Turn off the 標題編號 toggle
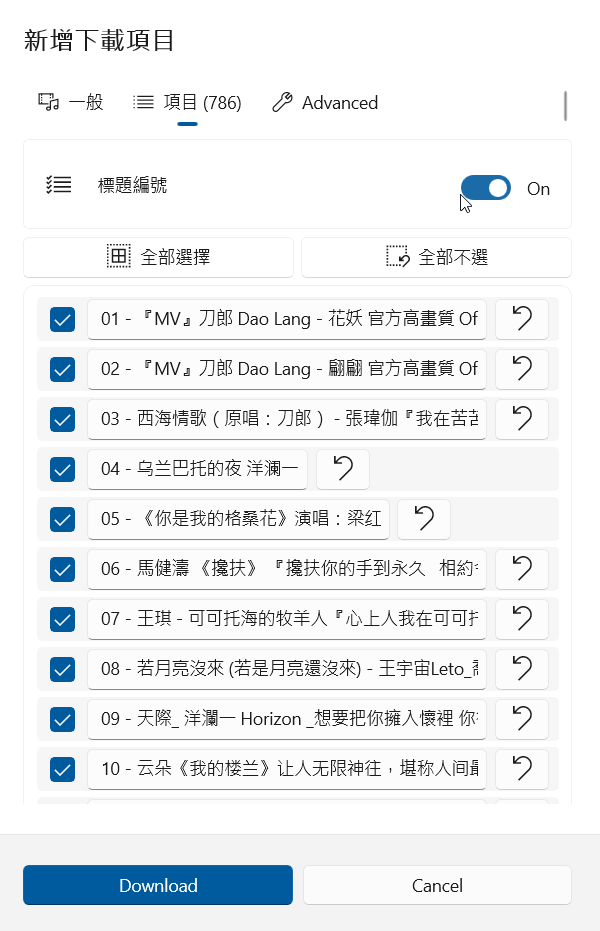 point(486,188)
